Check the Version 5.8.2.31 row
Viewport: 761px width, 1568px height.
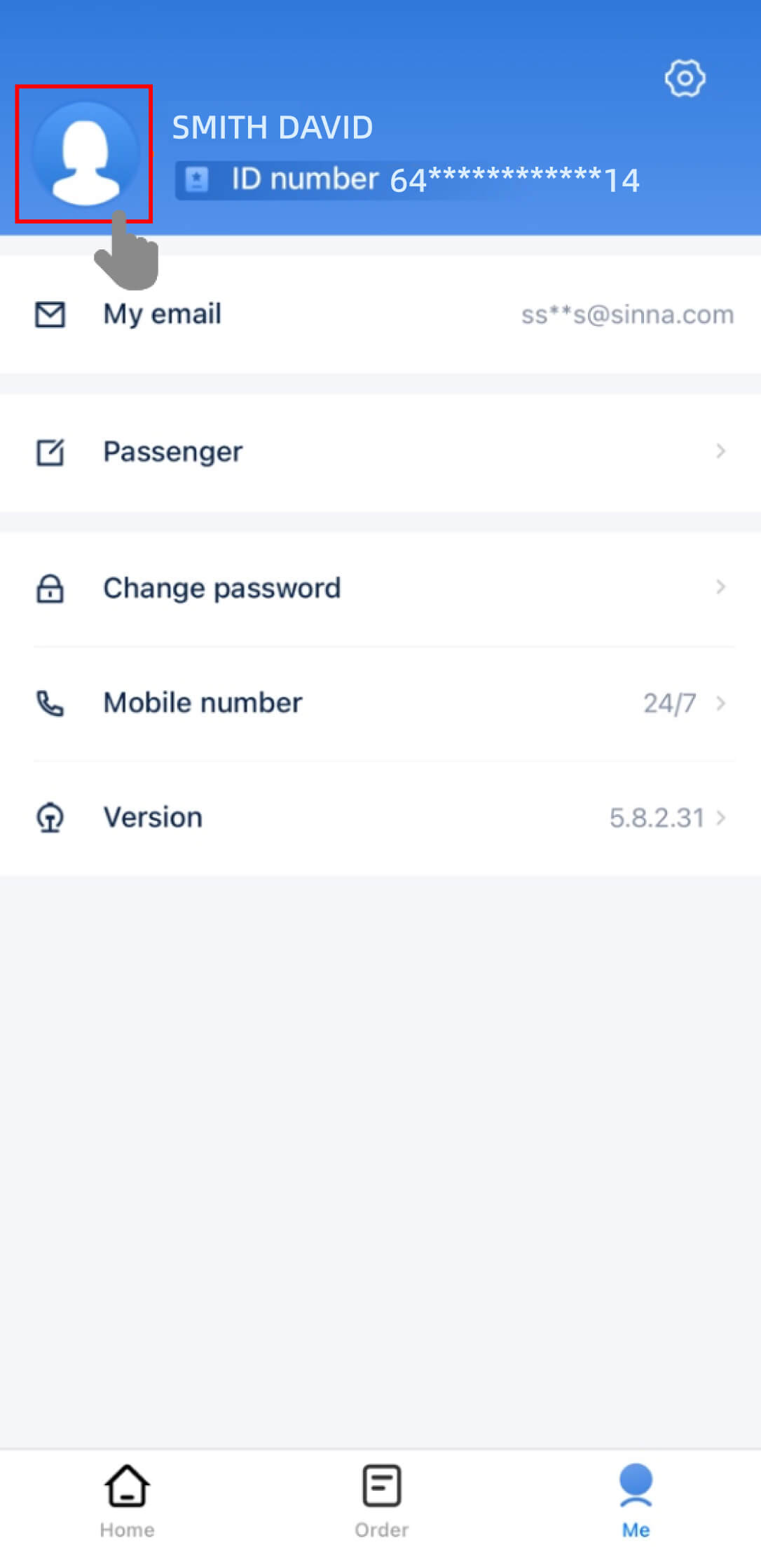[x=380, y=818]
